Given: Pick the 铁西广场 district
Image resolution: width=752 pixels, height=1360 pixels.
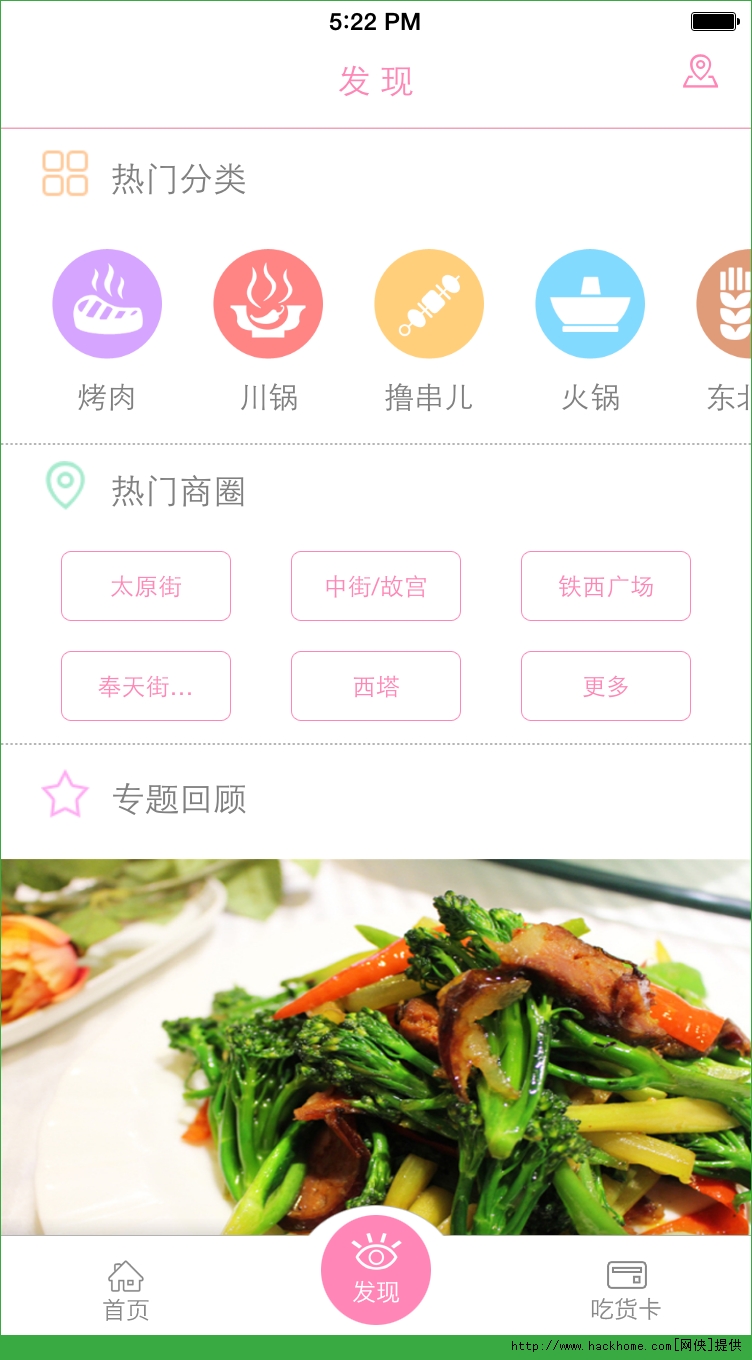Looking at the screenshot, I should click(x=606, y=586).
